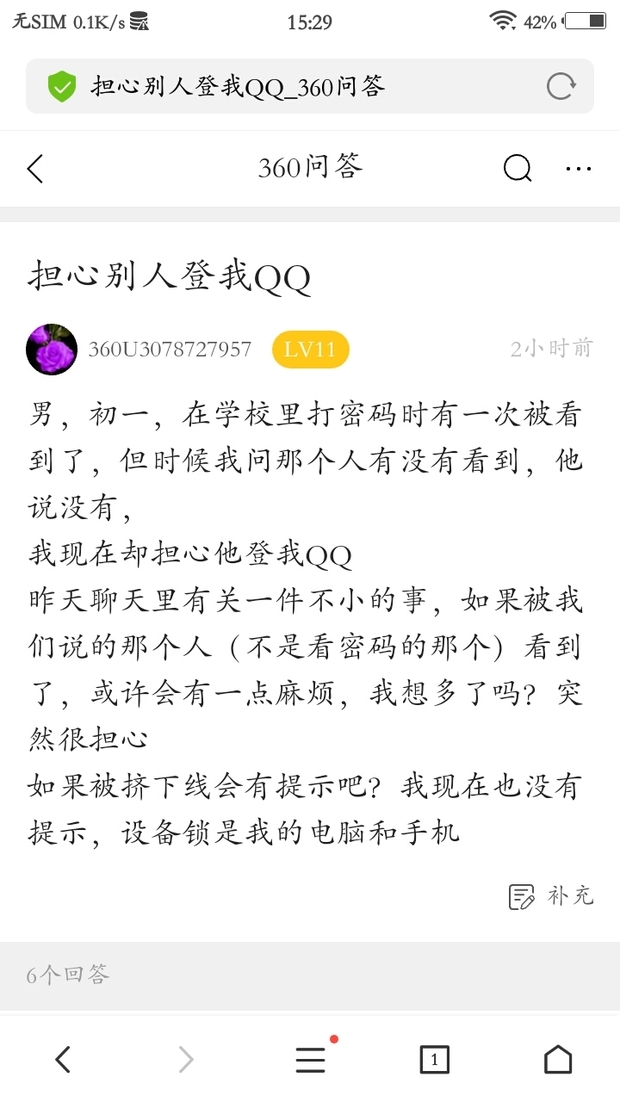Open the browser tabs switcher

[x=434, y=1060]
